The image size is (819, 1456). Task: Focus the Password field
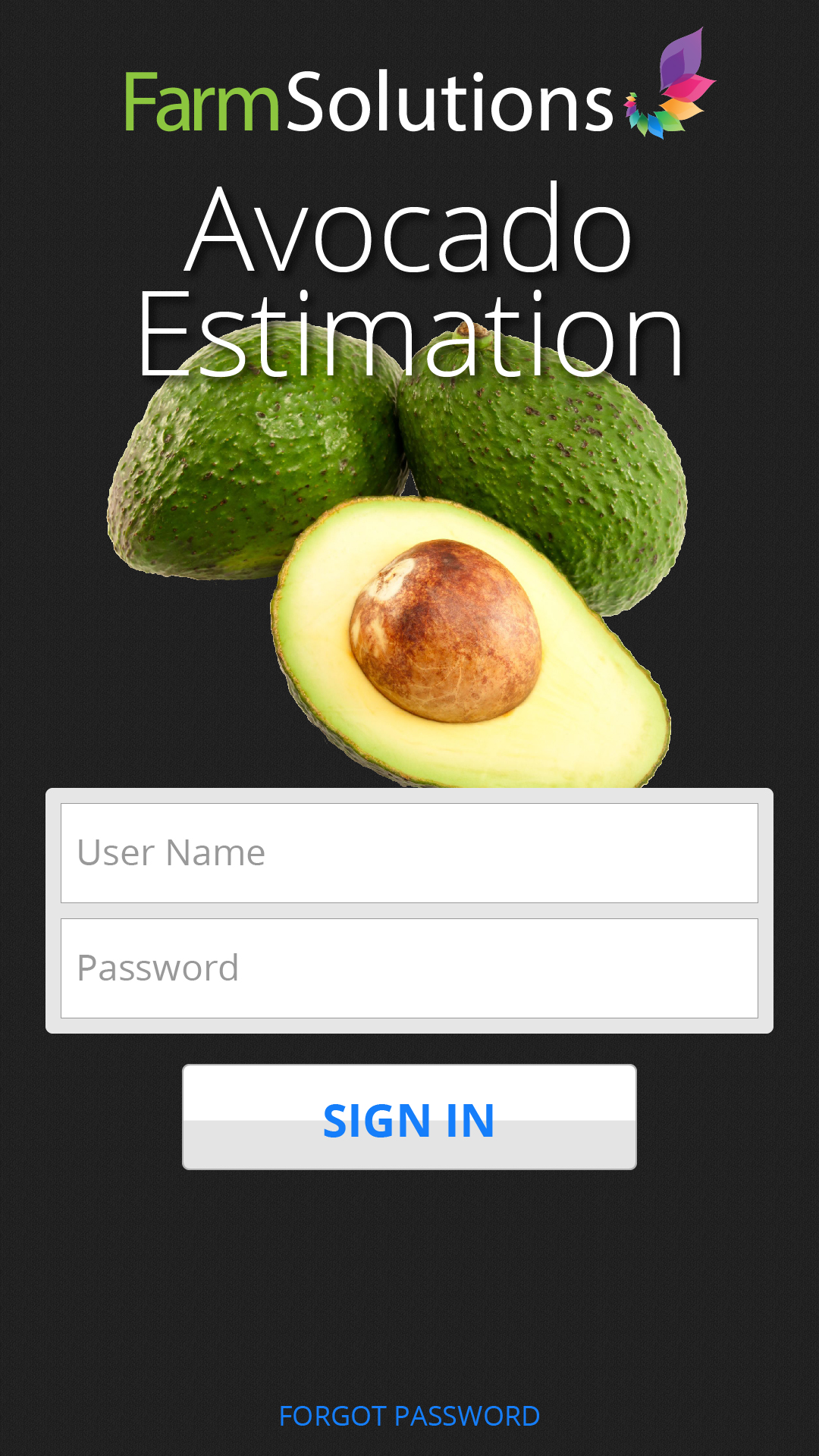coord(409,968)
